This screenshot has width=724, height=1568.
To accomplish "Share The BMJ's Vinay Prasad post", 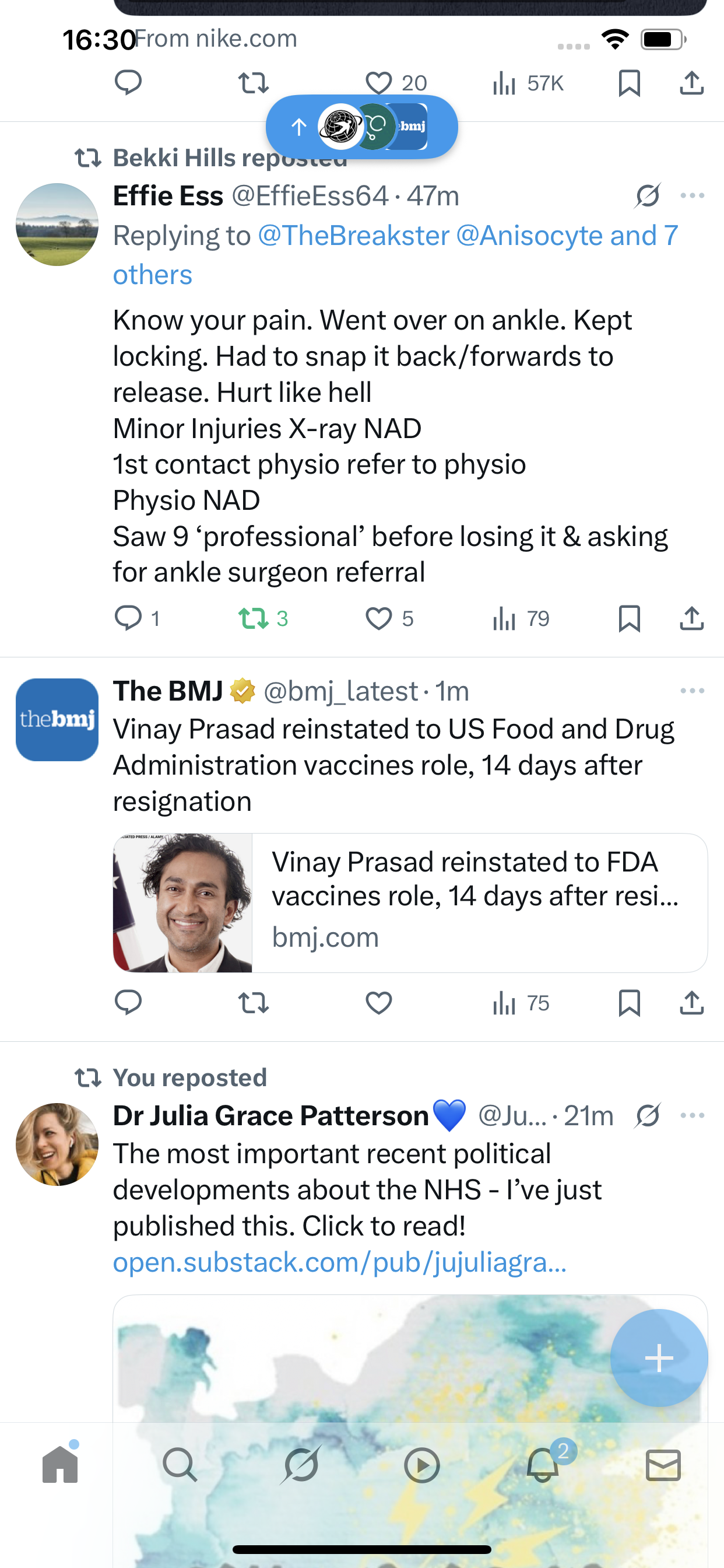I will [692, 1003].
